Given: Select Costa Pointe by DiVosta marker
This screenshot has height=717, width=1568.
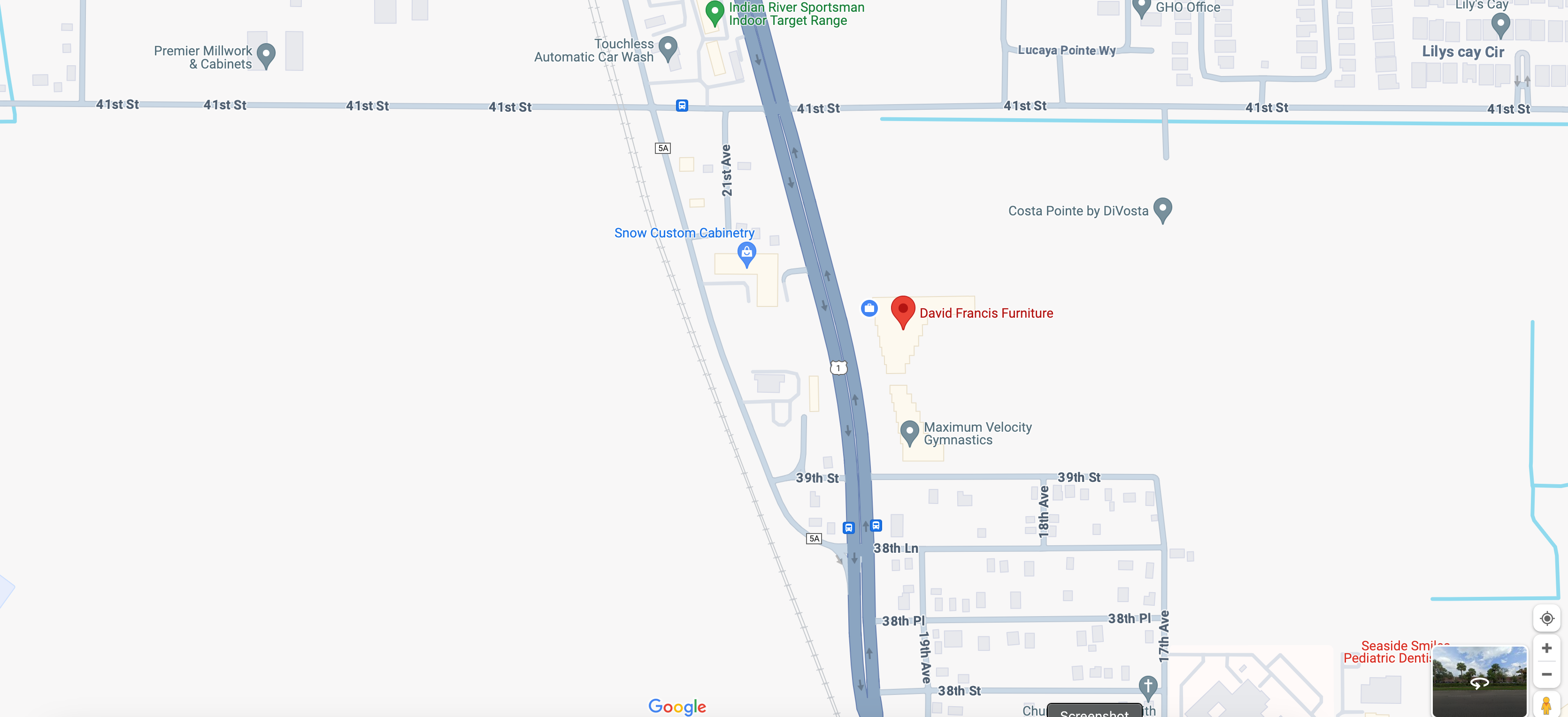Looking at the screenshot, I should click(1162, 209).
